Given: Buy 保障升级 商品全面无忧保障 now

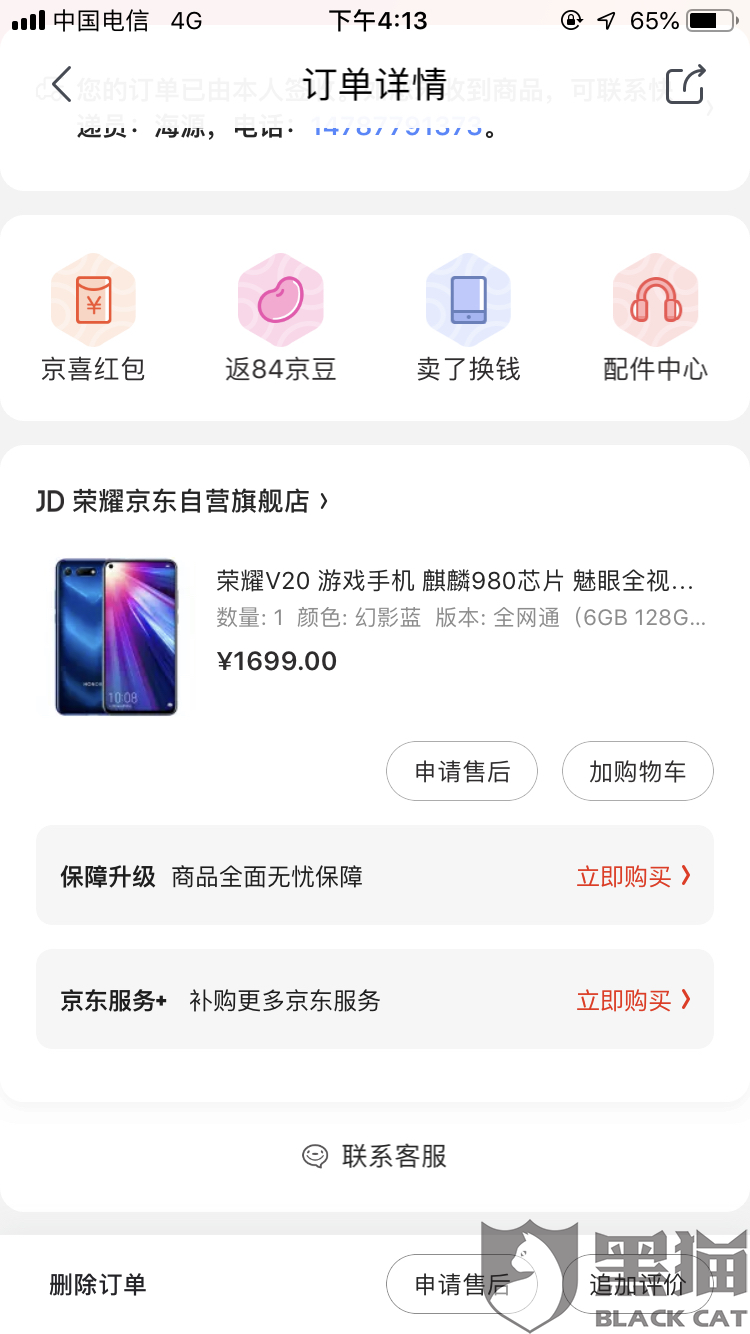Looking at the screenshot, I should (x=633, y=877).
